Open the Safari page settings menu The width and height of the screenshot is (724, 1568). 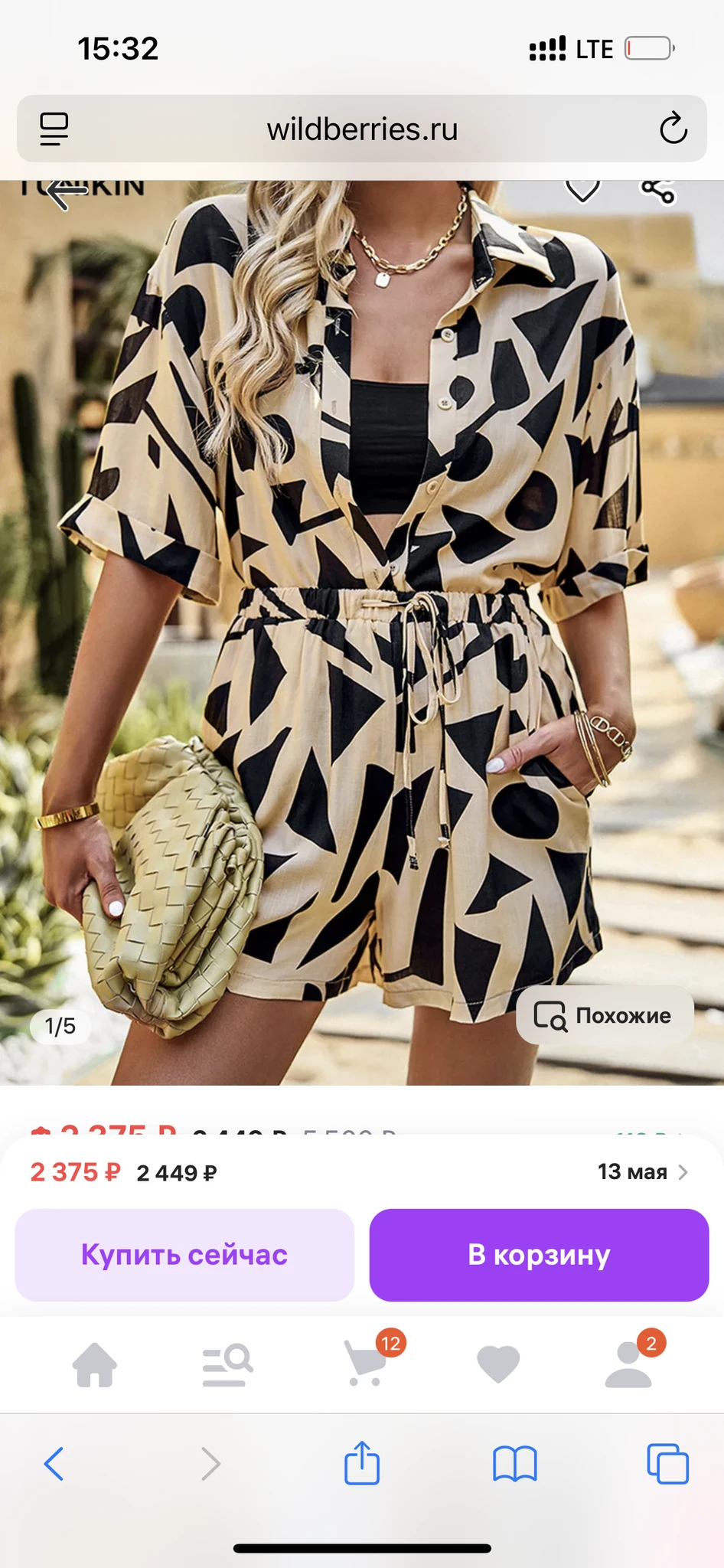click(x=54, y=129)
